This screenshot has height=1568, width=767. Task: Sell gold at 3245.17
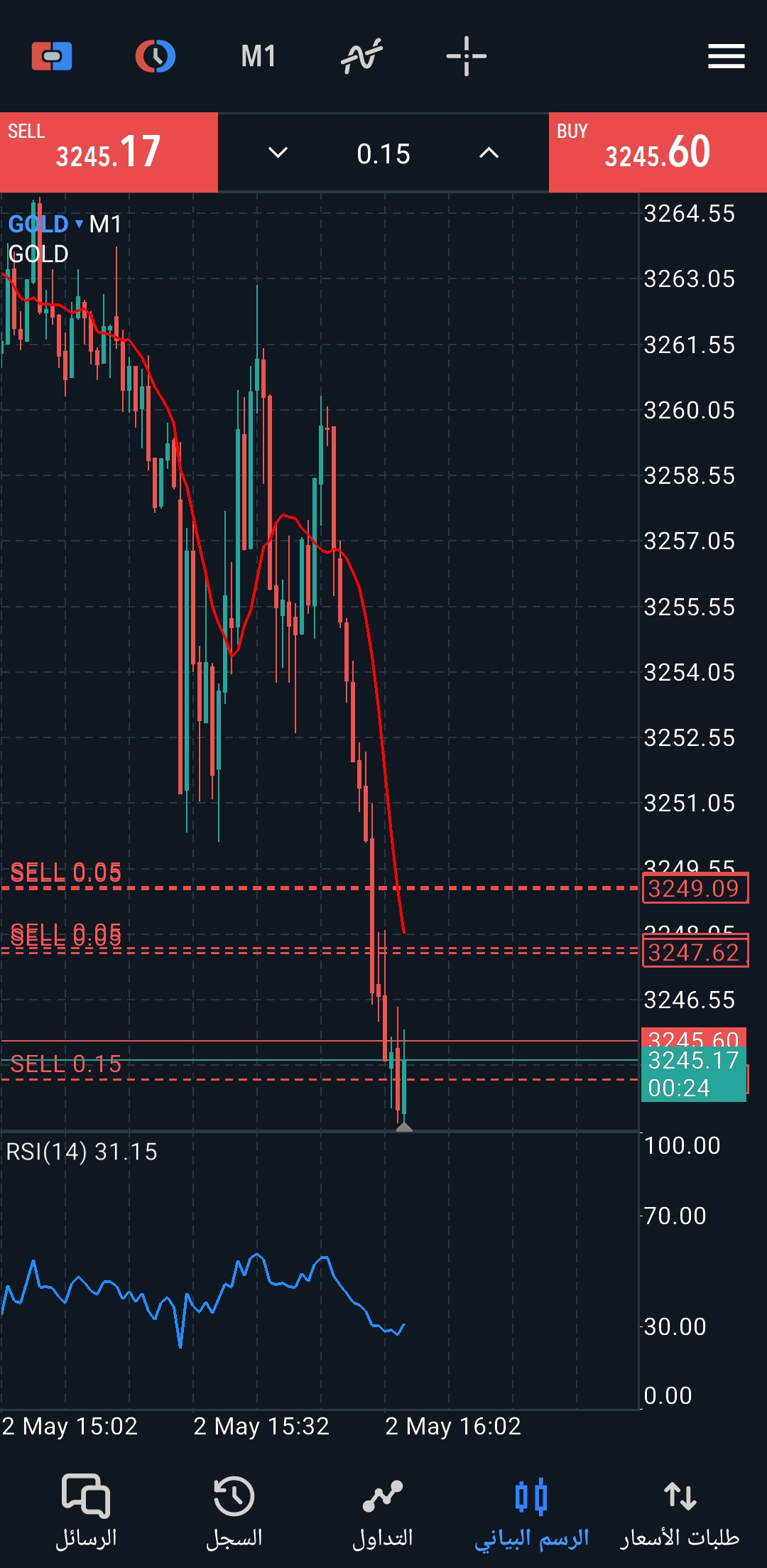pos(109,152)
